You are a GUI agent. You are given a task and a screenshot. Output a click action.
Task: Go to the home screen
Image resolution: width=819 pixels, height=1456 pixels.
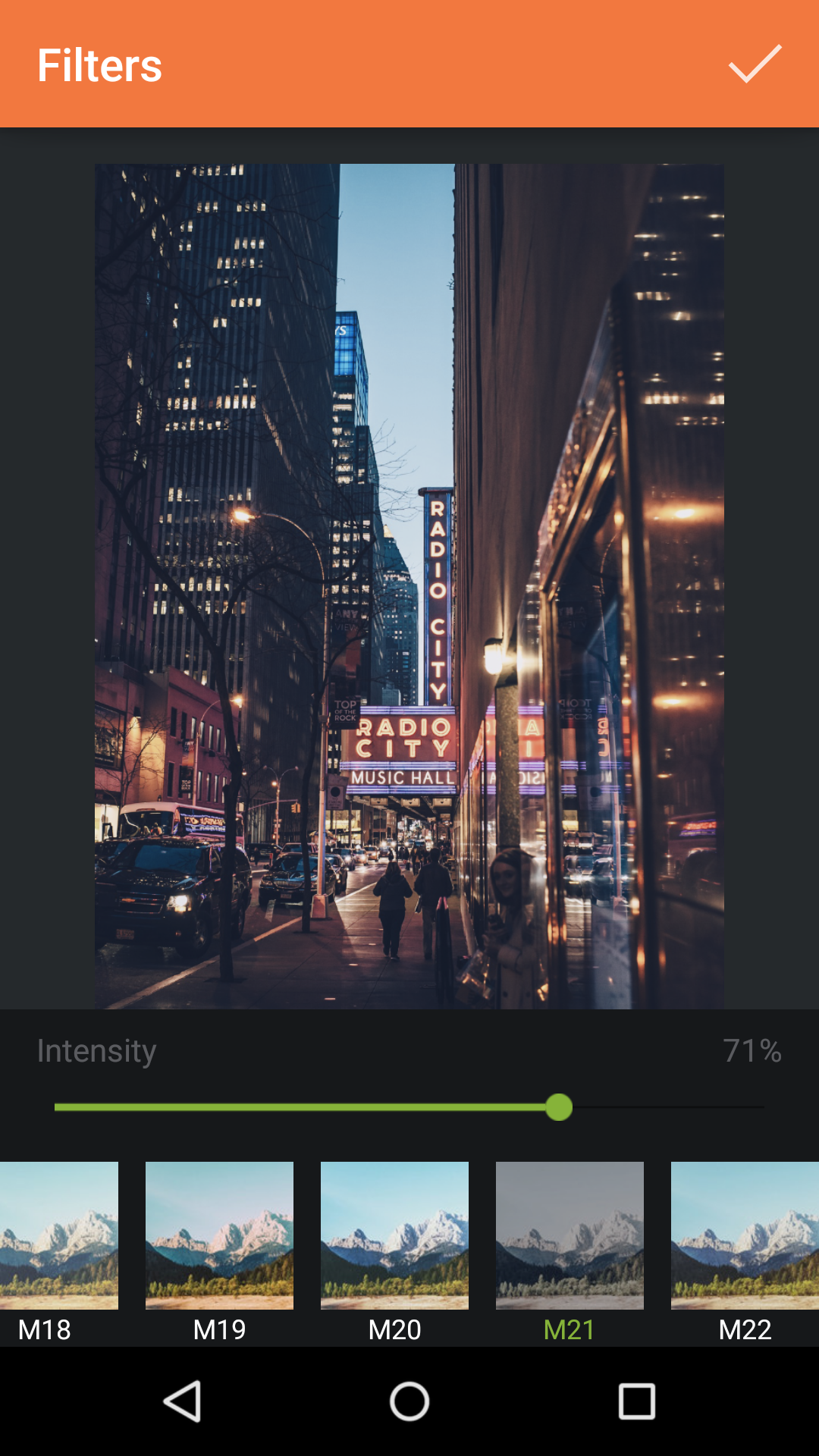click(x=409, y=1401)
